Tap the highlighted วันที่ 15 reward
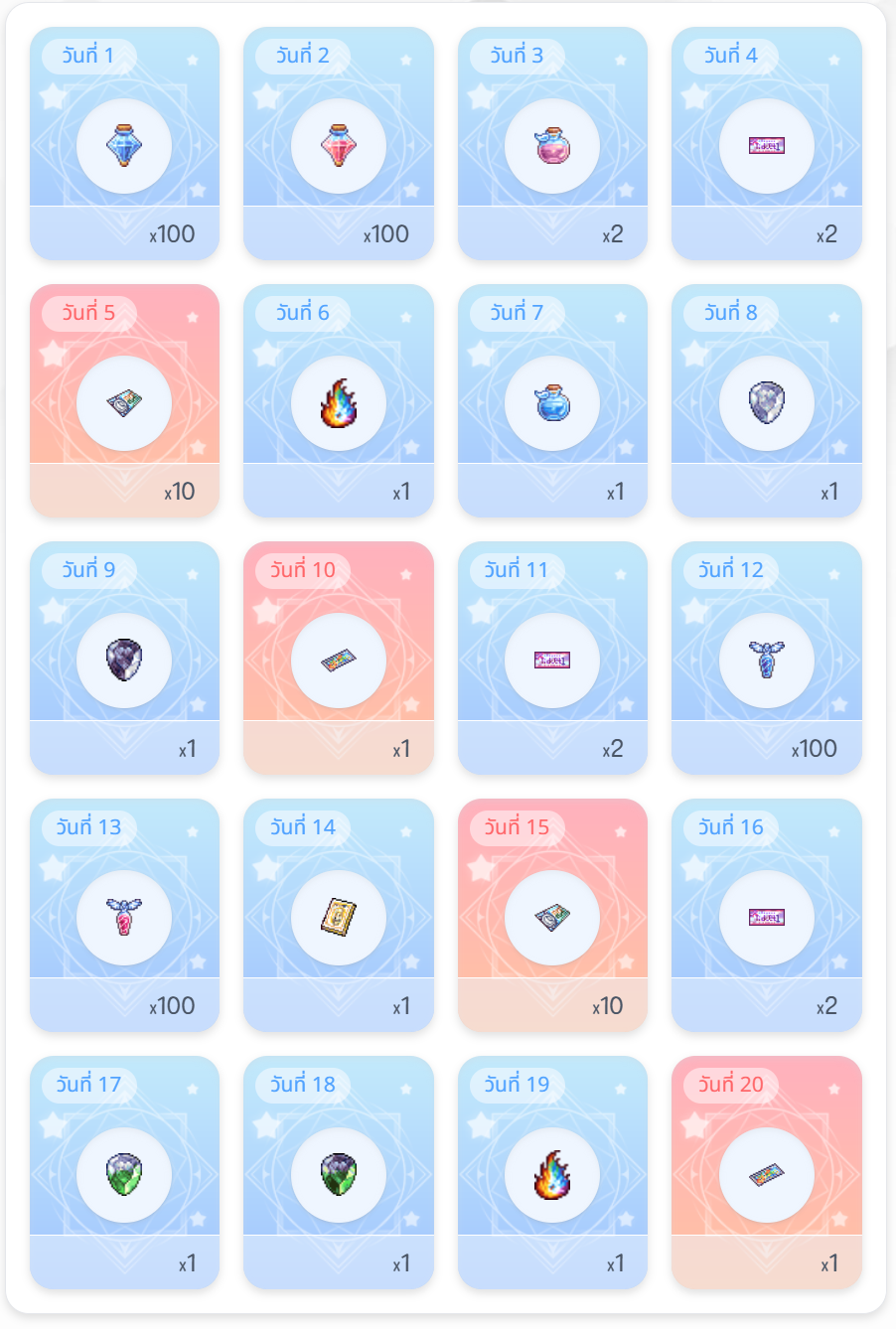 pyautogui.click(x=552, y=917)
